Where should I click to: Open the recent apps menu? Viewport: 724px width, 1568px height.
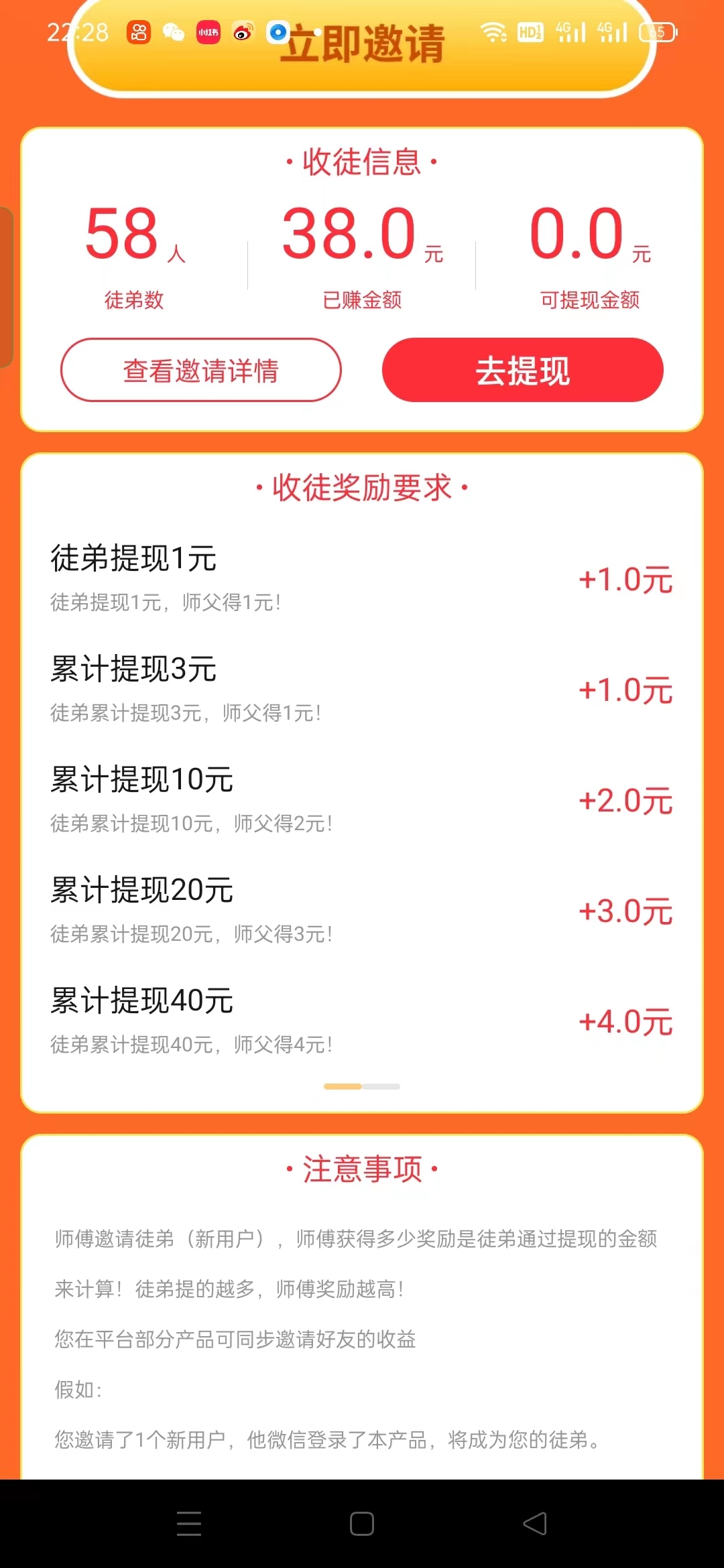click(x=189, y=1523)
